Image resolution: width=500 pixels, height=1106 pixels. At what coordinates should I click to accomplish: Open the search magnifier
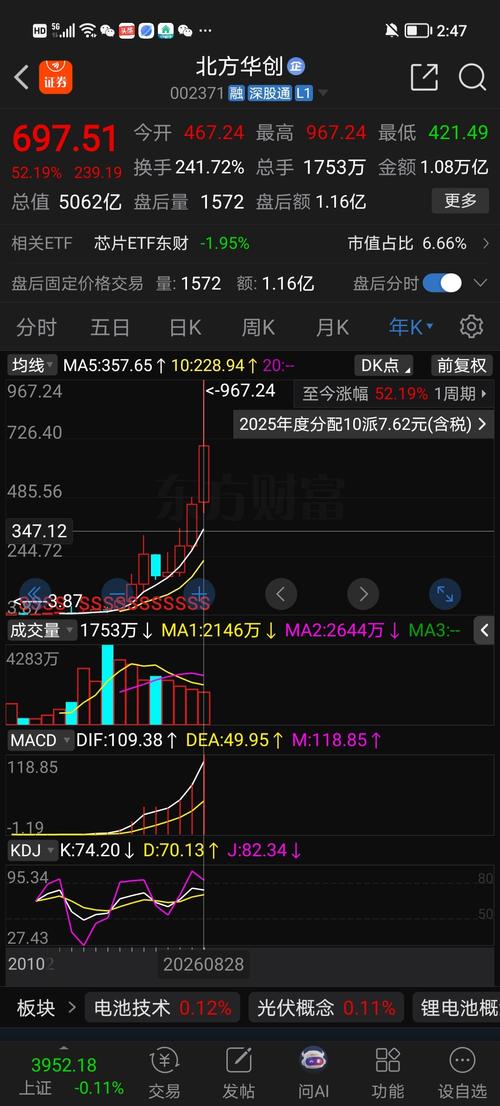(x=472, y=77)
